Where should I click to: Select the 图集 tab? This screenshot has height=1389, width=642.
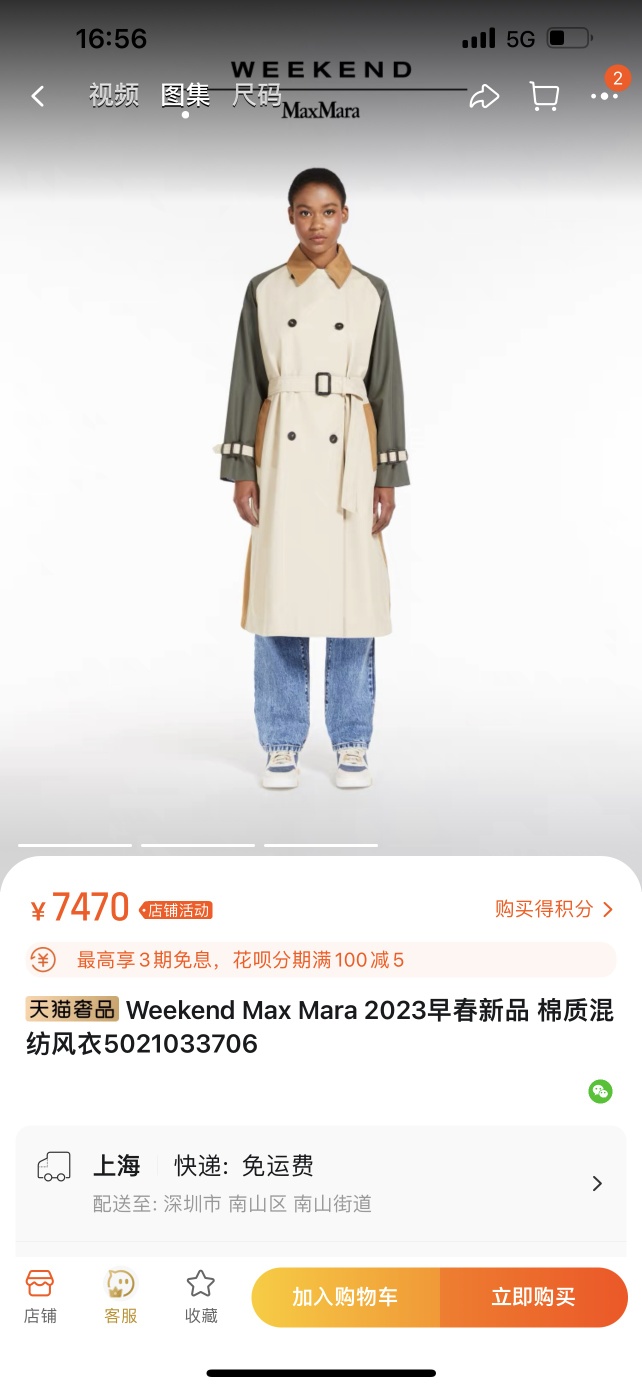point(185,96)
